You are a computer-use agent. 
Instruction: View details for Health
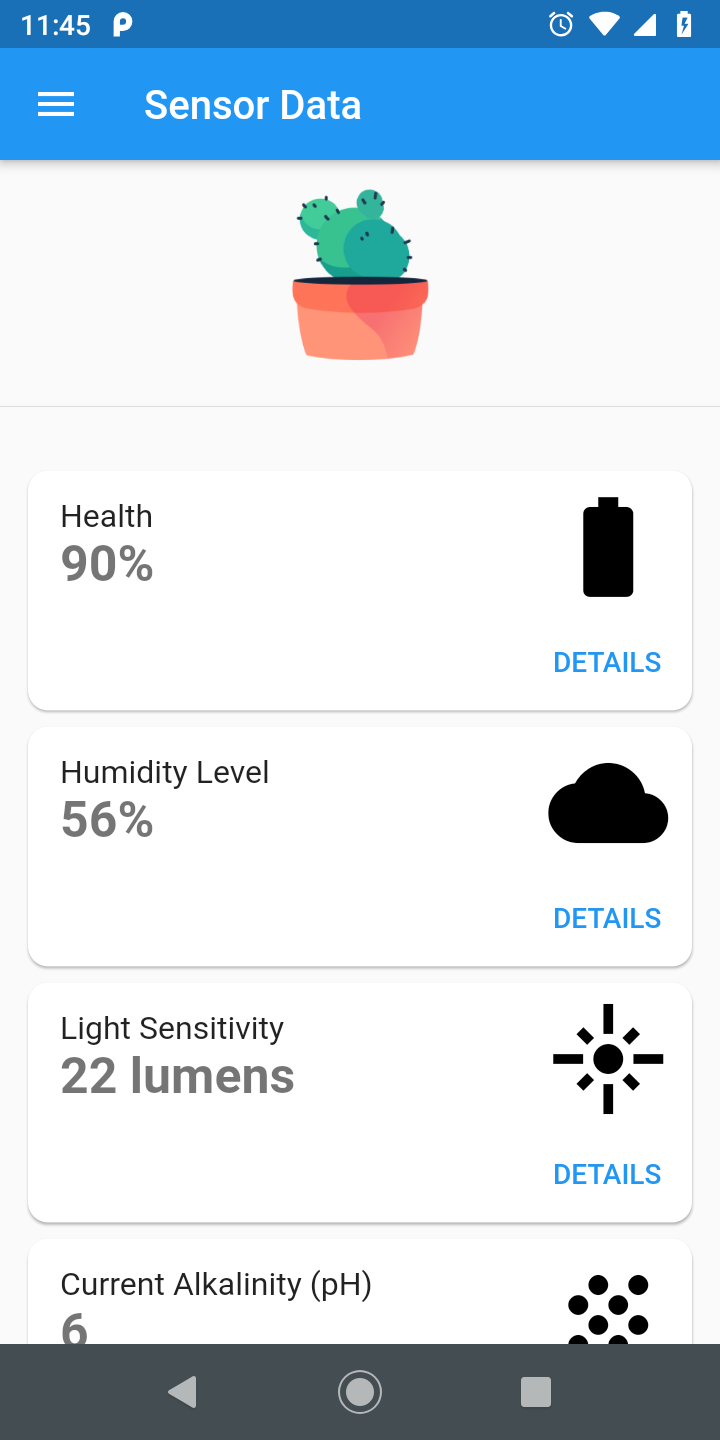coord(607,662)
